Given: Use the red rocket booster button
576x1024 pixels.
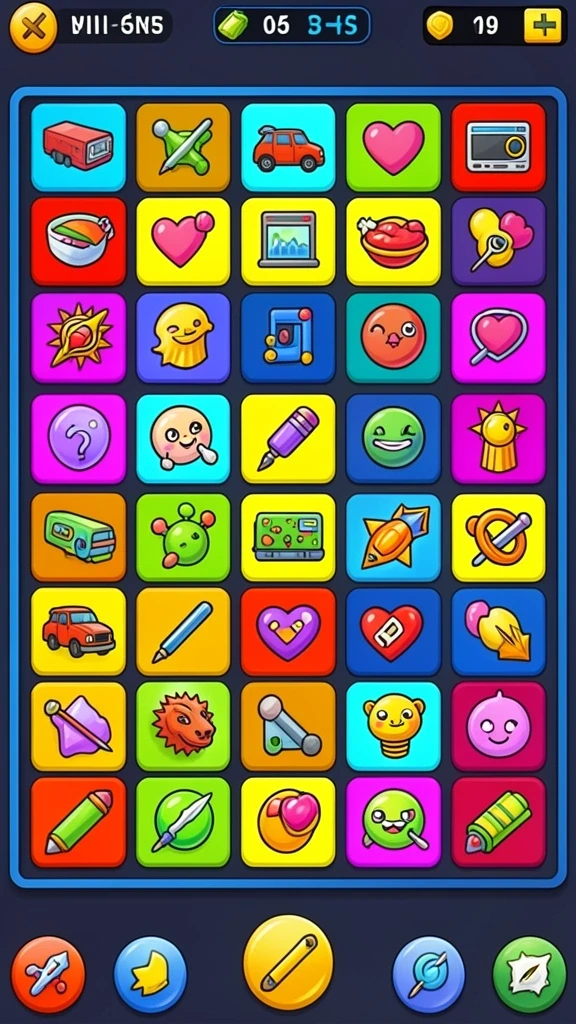Looking at the screenshot, I should click(x=48, y=974).
